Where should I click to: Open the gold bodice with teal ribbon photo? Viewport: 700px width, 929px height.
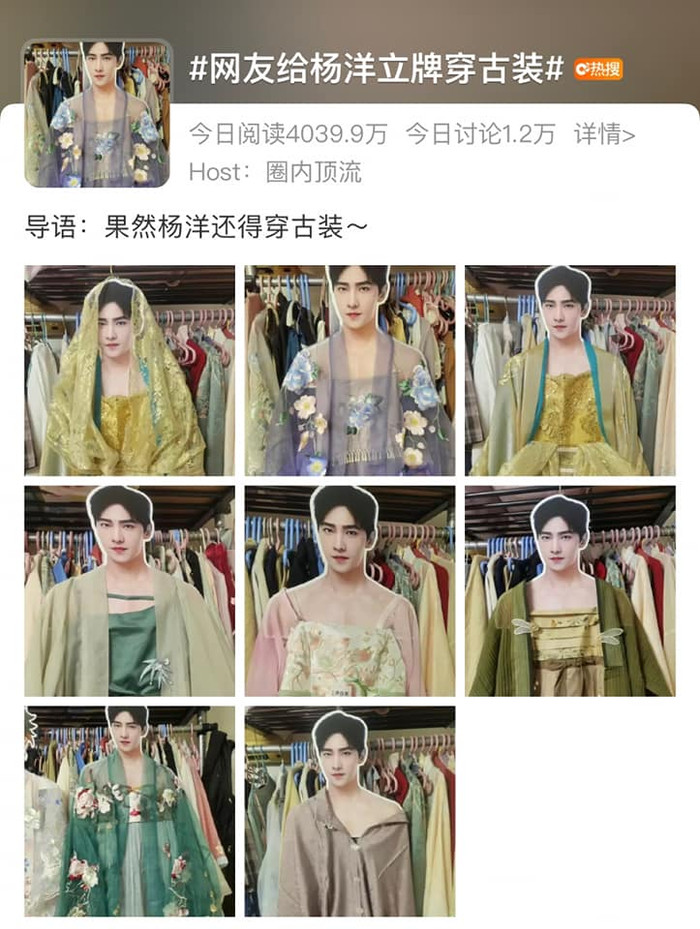point(569,370)
